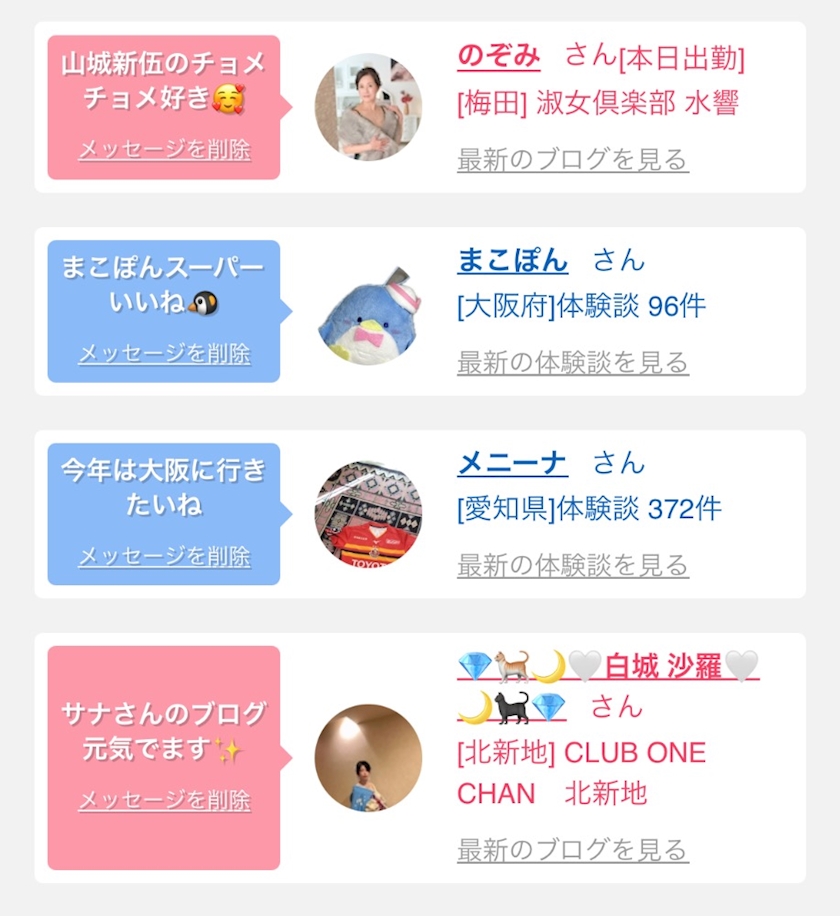Image resolution: width=840 pixels, height=916 pixels.
Task: Tap 白城 沙羅's profile photo
Action: coord(368,758)
